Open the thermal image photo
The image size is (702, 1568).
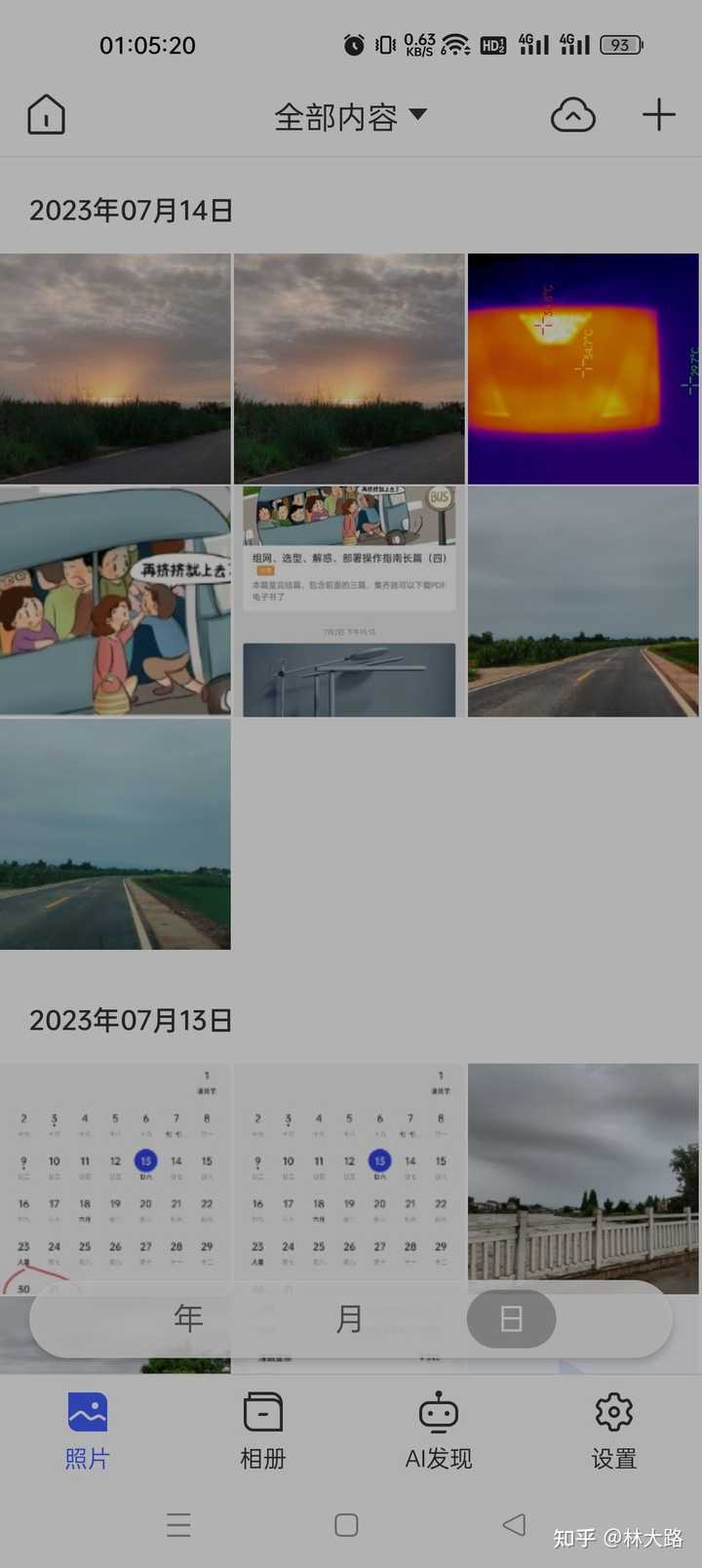tap(583, 369)
